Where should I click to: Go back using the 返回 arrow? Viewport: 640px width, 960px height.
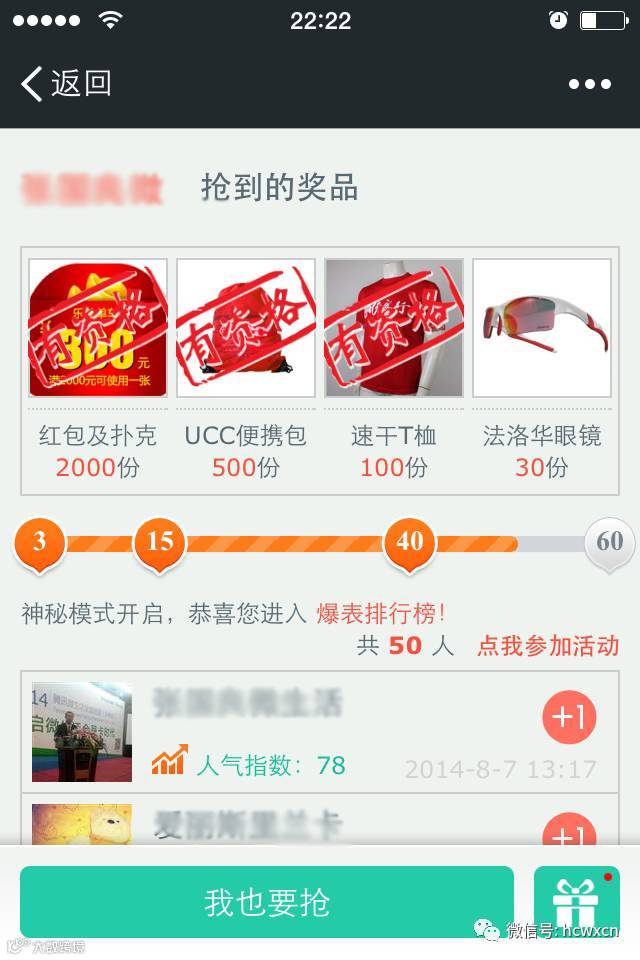[66, 84]
